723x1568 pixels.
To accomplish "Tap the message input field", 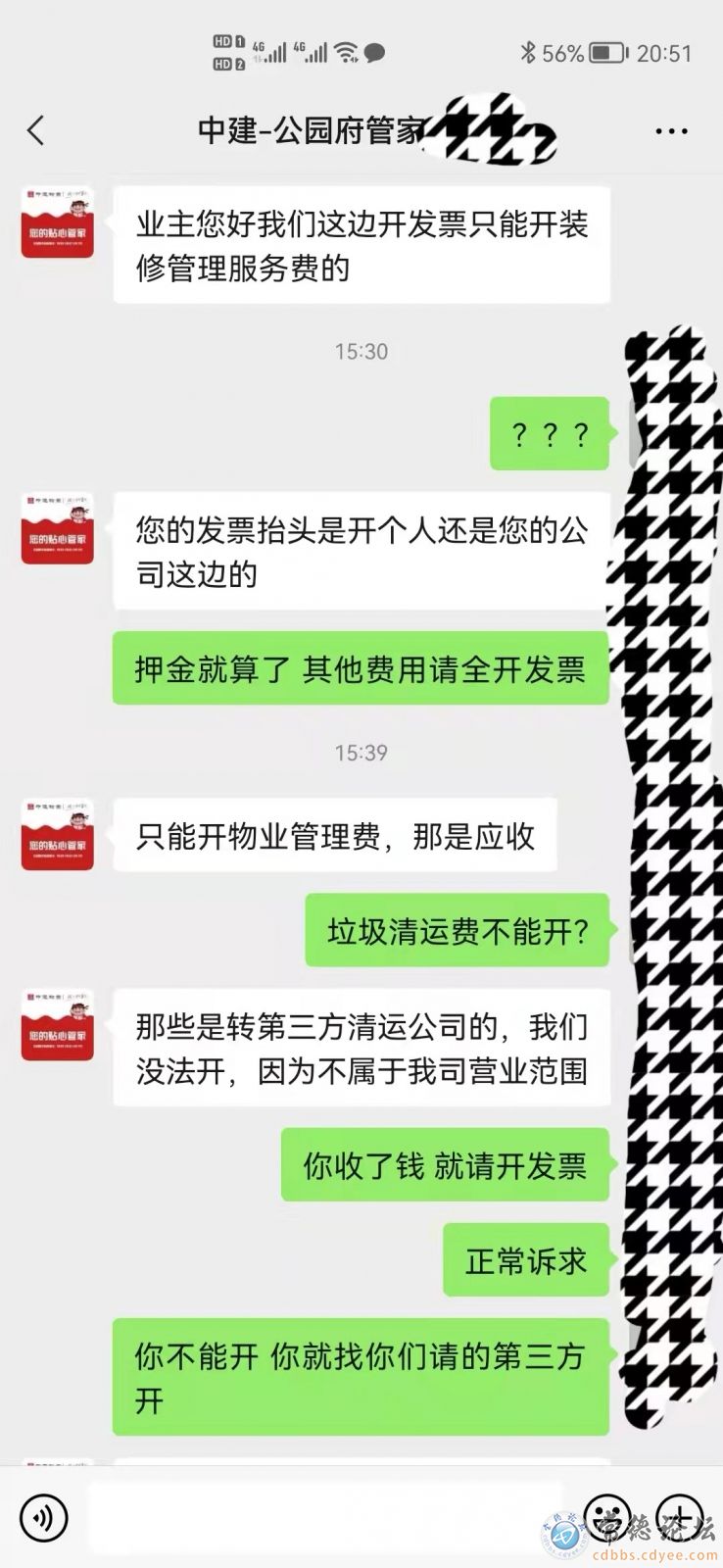I will click(323, 1518).
